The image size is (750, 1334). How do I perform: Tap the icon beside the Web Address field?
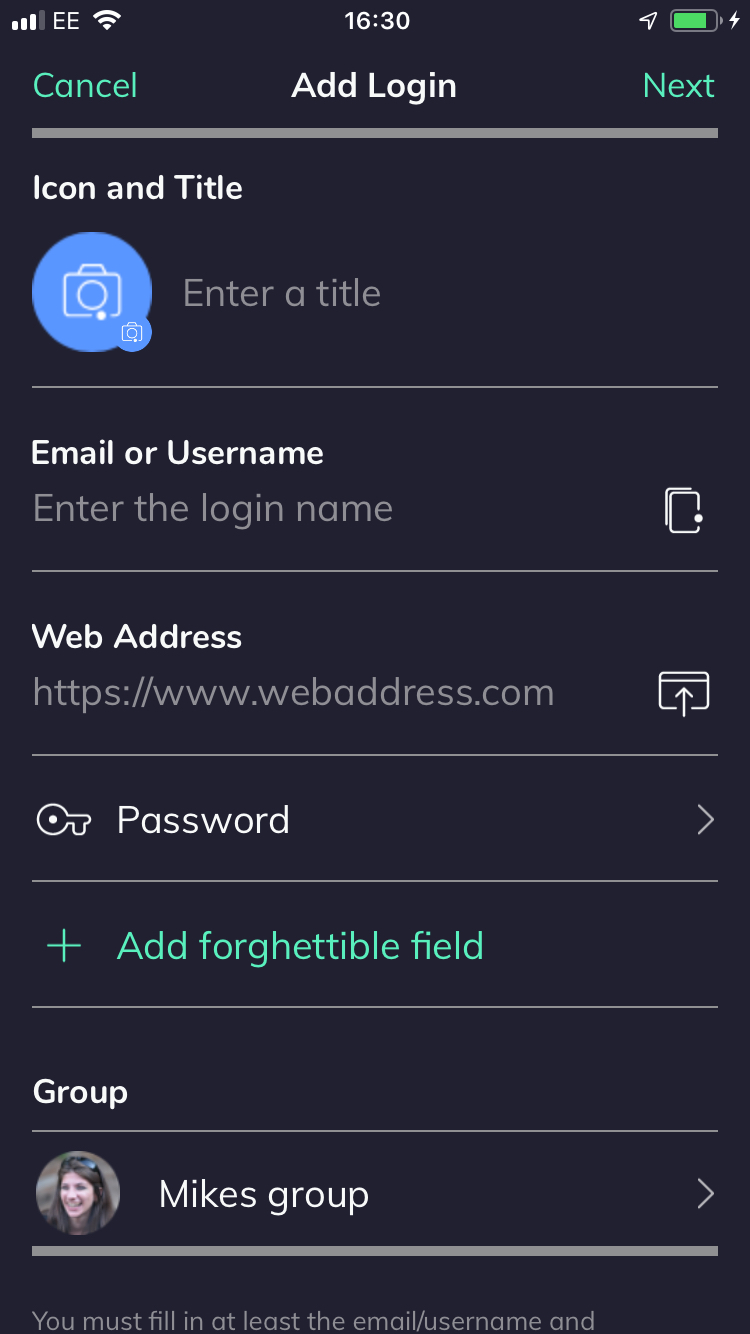click(x=684, y=693)
